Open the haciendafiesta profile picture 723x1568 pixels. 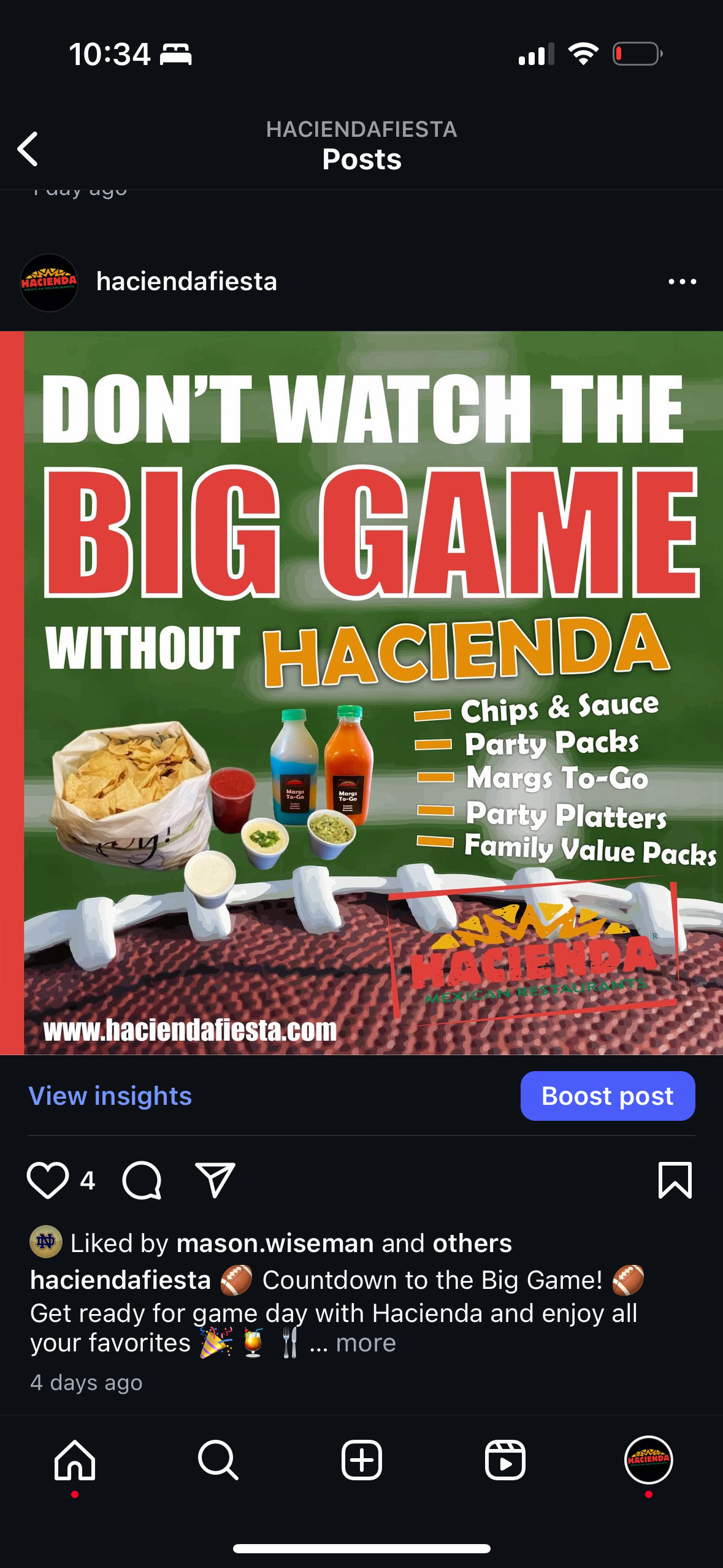click(49, 282)
